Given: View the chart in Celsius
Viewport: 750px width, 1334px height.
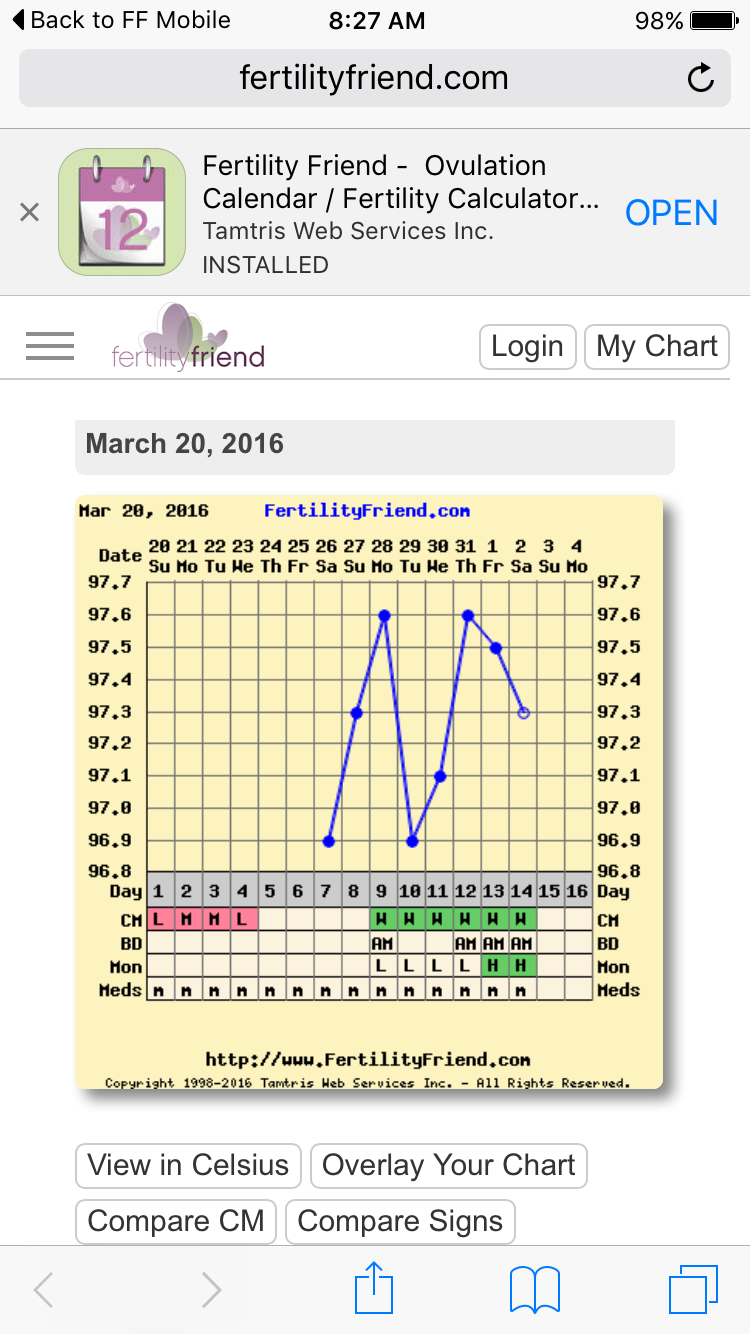Looking at the screenshot, I should pyautogui.click(x=188, y=1165).
